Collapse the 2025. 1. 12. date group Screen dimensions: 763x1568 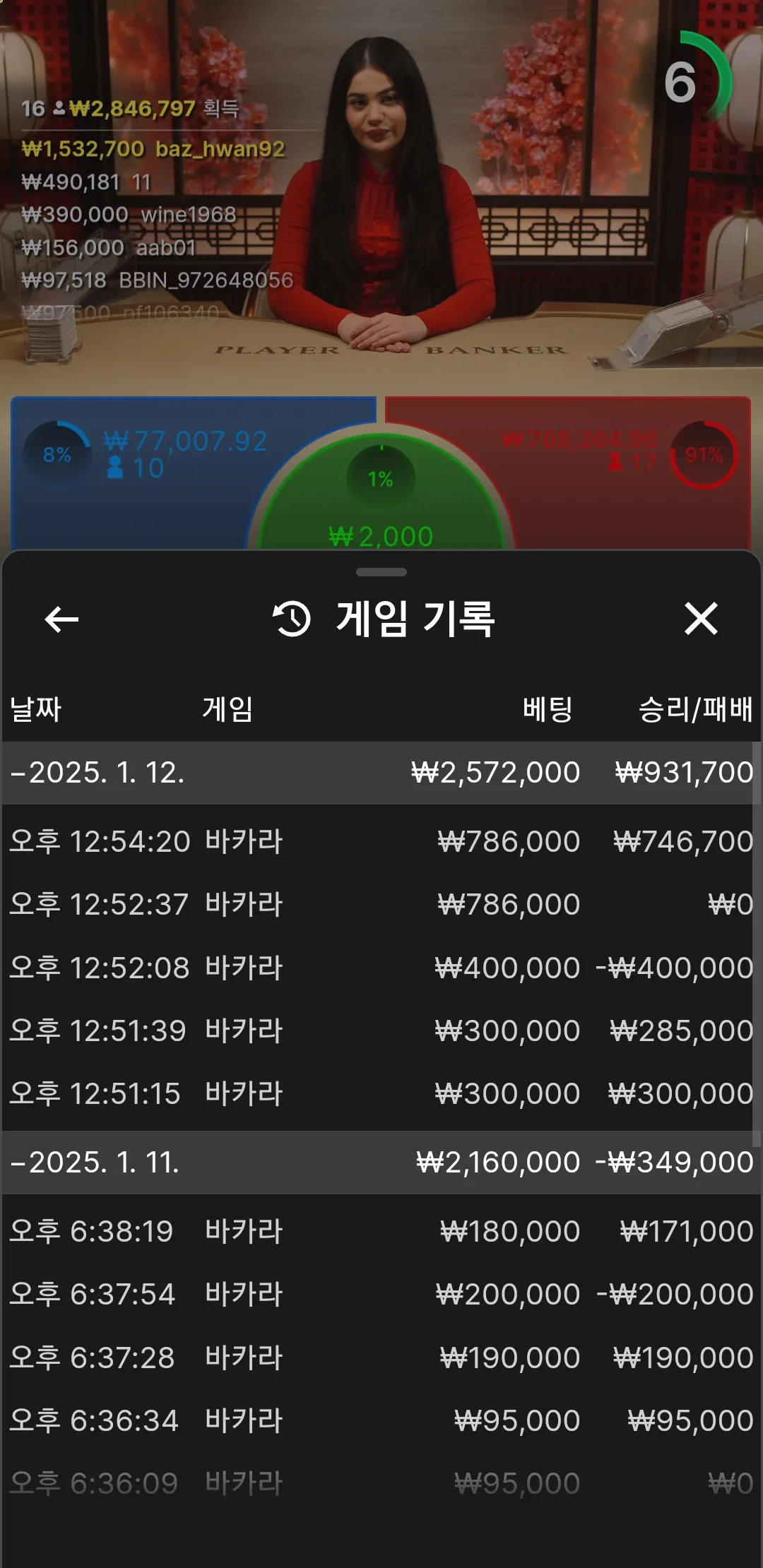click(x=97, y=772)
